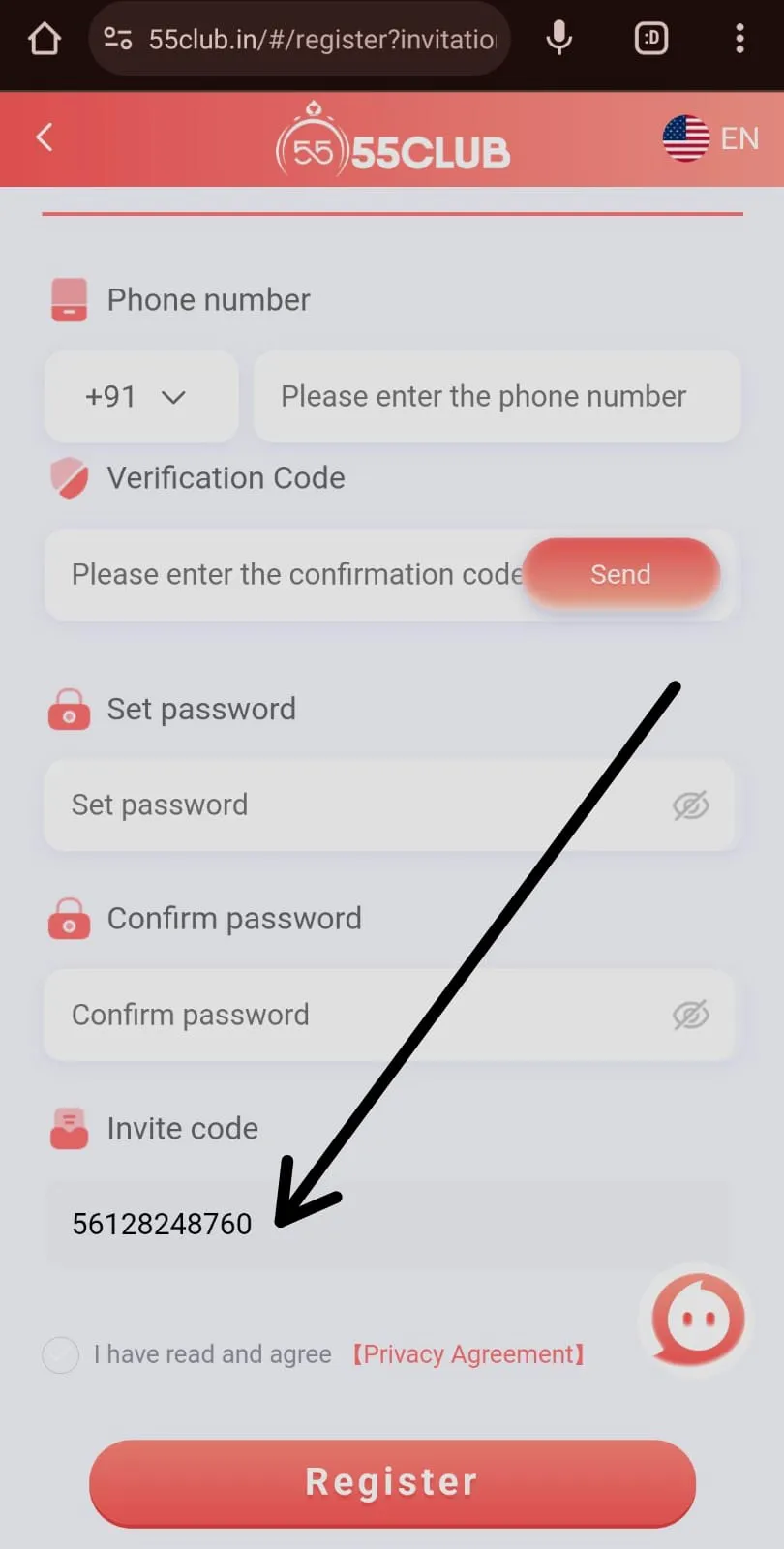Open the browser tab switcher
This screenshot has width=784, height=1549.
pos(650,39)
